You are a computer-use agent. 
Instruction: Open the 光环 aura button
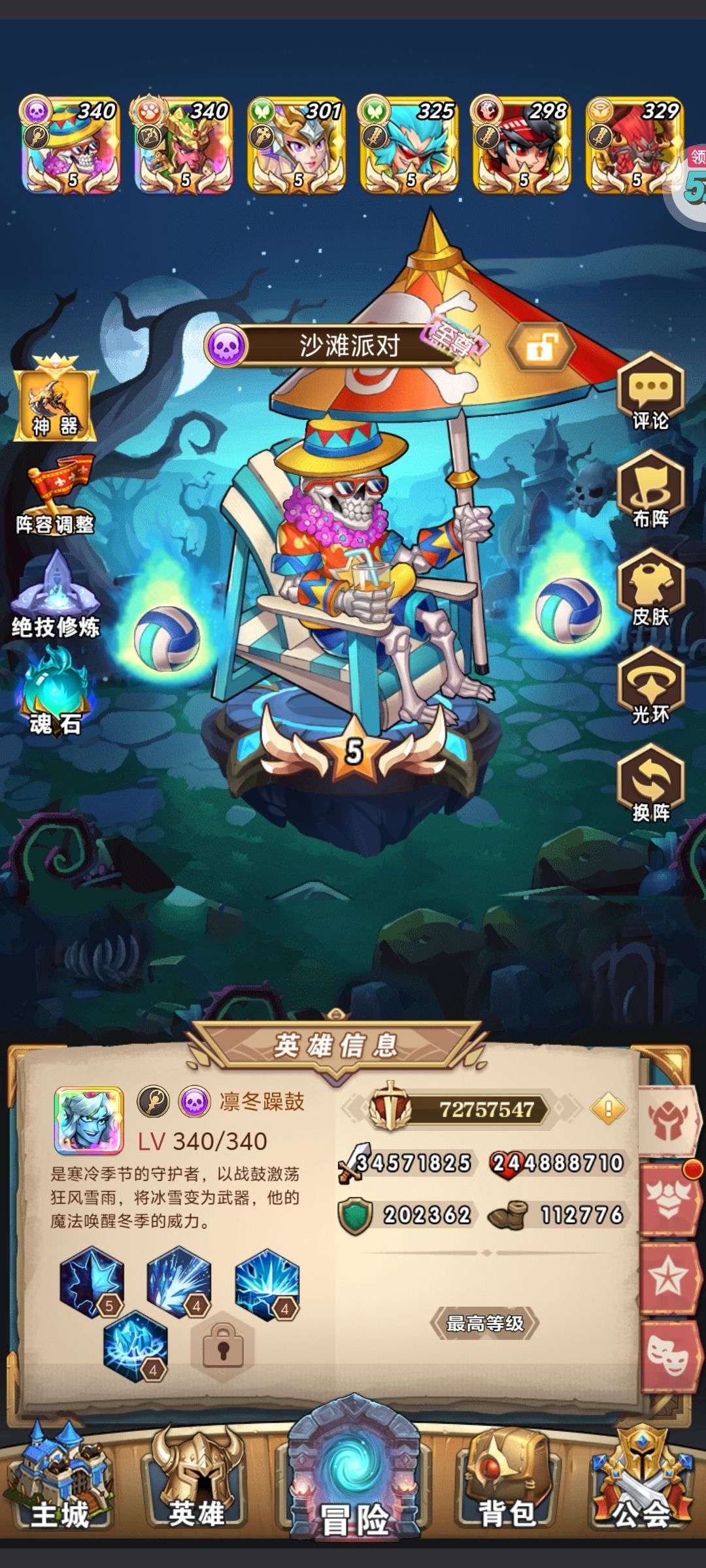[650, 687]
